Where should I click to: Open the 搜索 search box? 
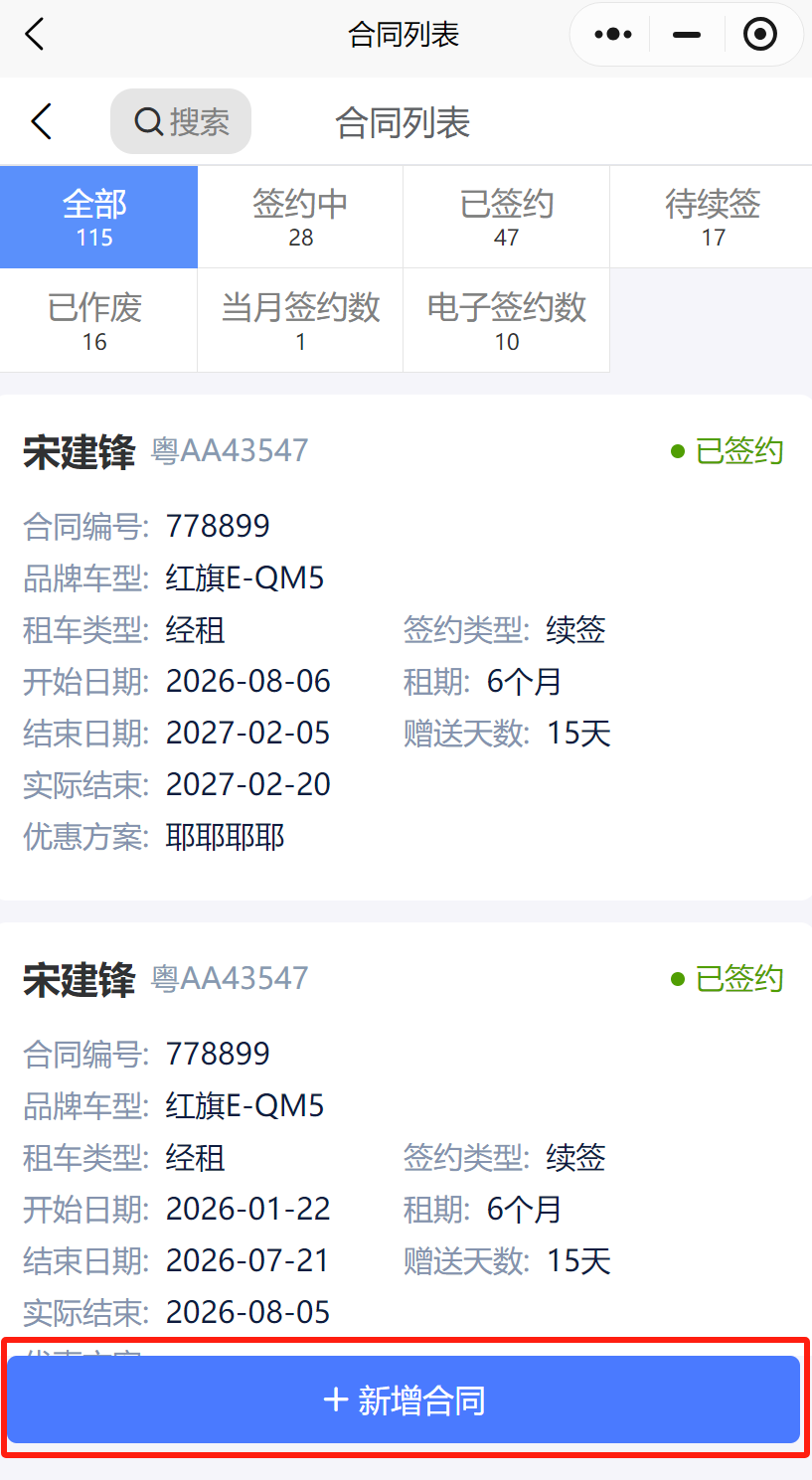click(181, 122)
